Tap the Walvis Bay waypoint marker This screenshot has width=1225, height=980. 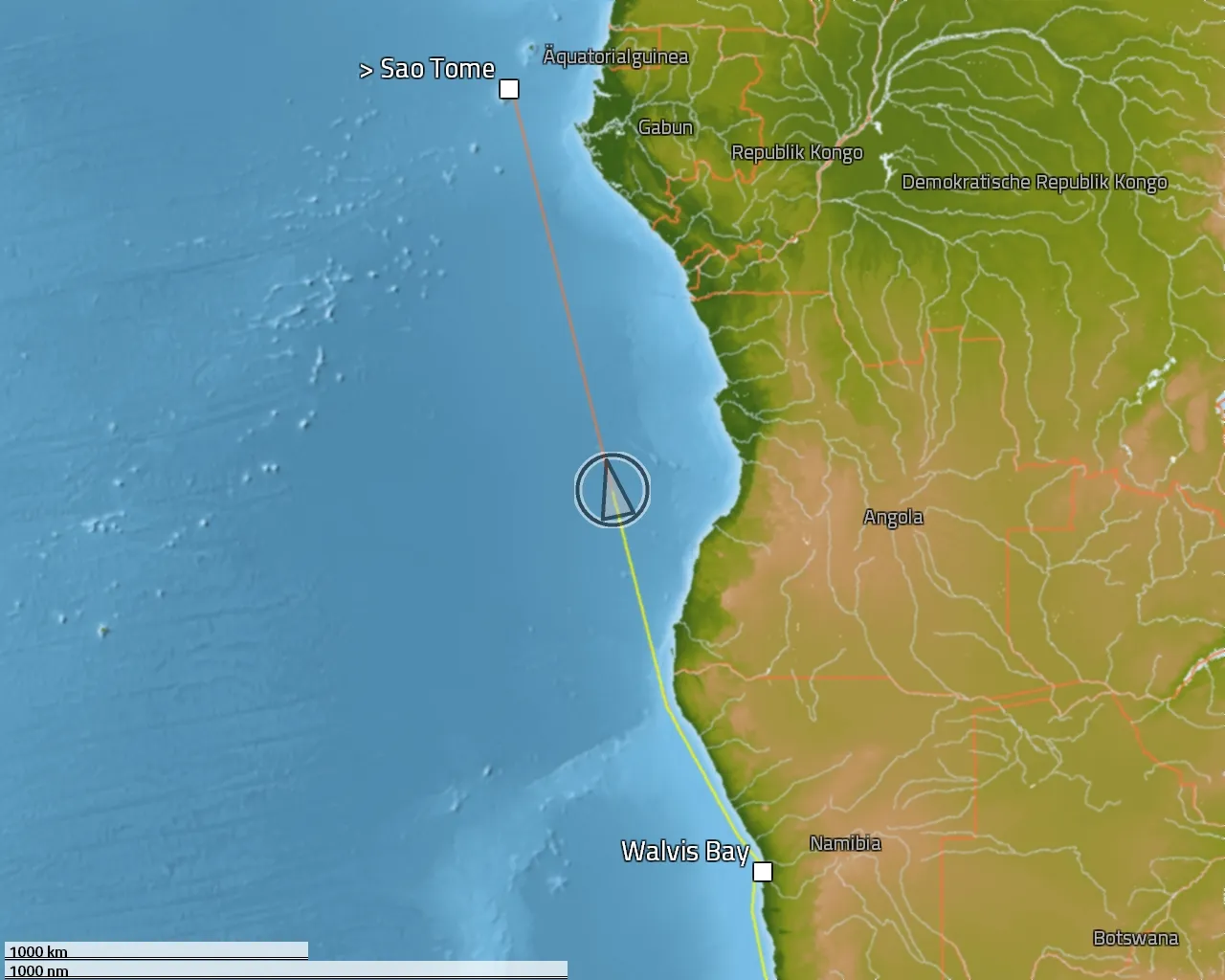[x=763, y=871]
